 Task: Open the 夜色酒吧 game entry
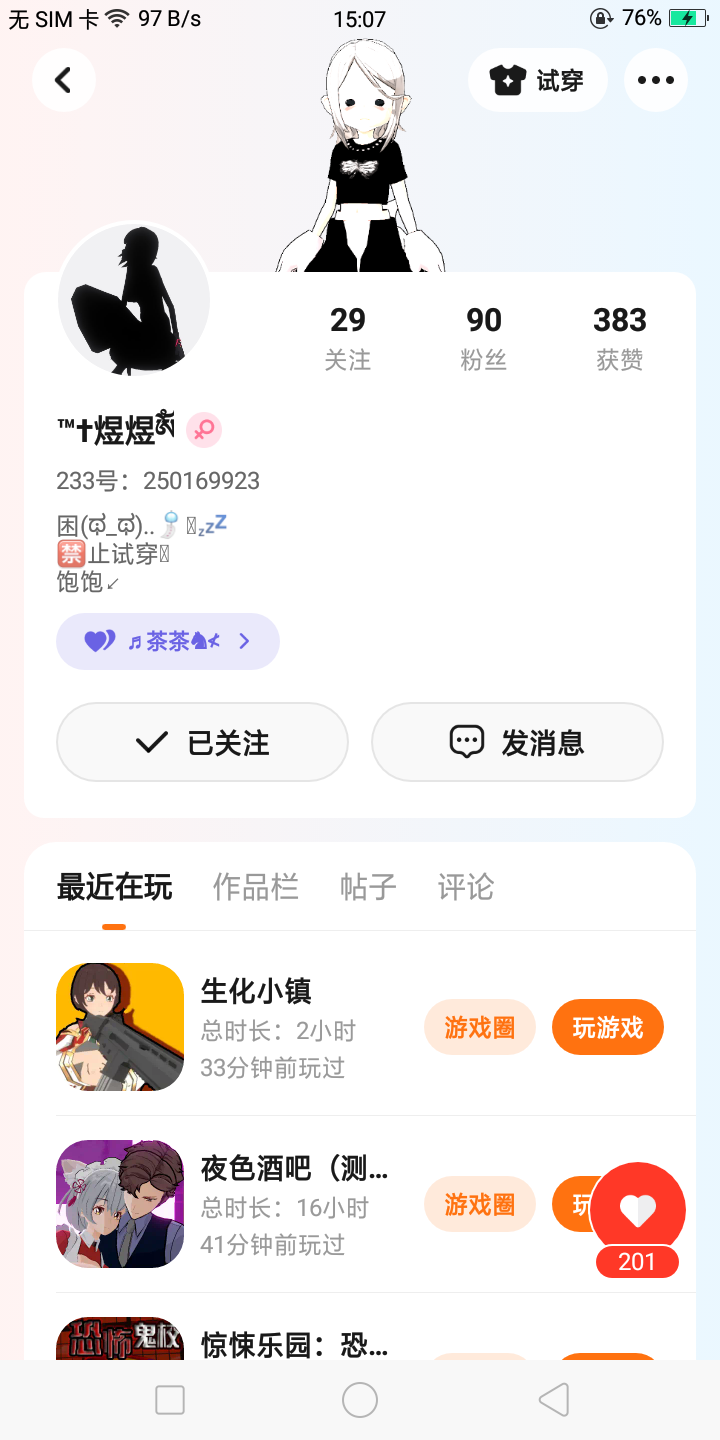point(294,1168)
